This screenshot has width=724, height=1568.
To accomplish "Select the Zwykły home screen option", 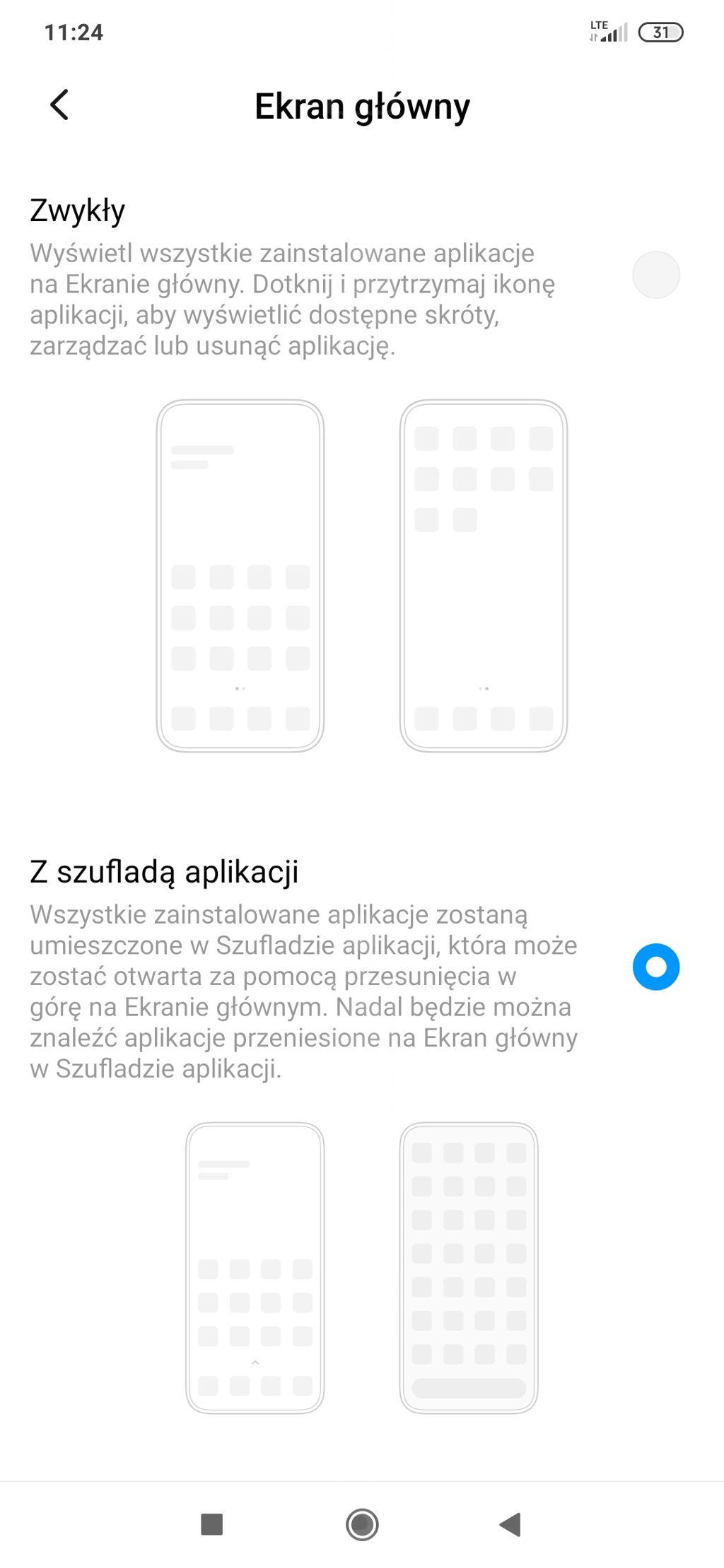I will tap(655, 275).
